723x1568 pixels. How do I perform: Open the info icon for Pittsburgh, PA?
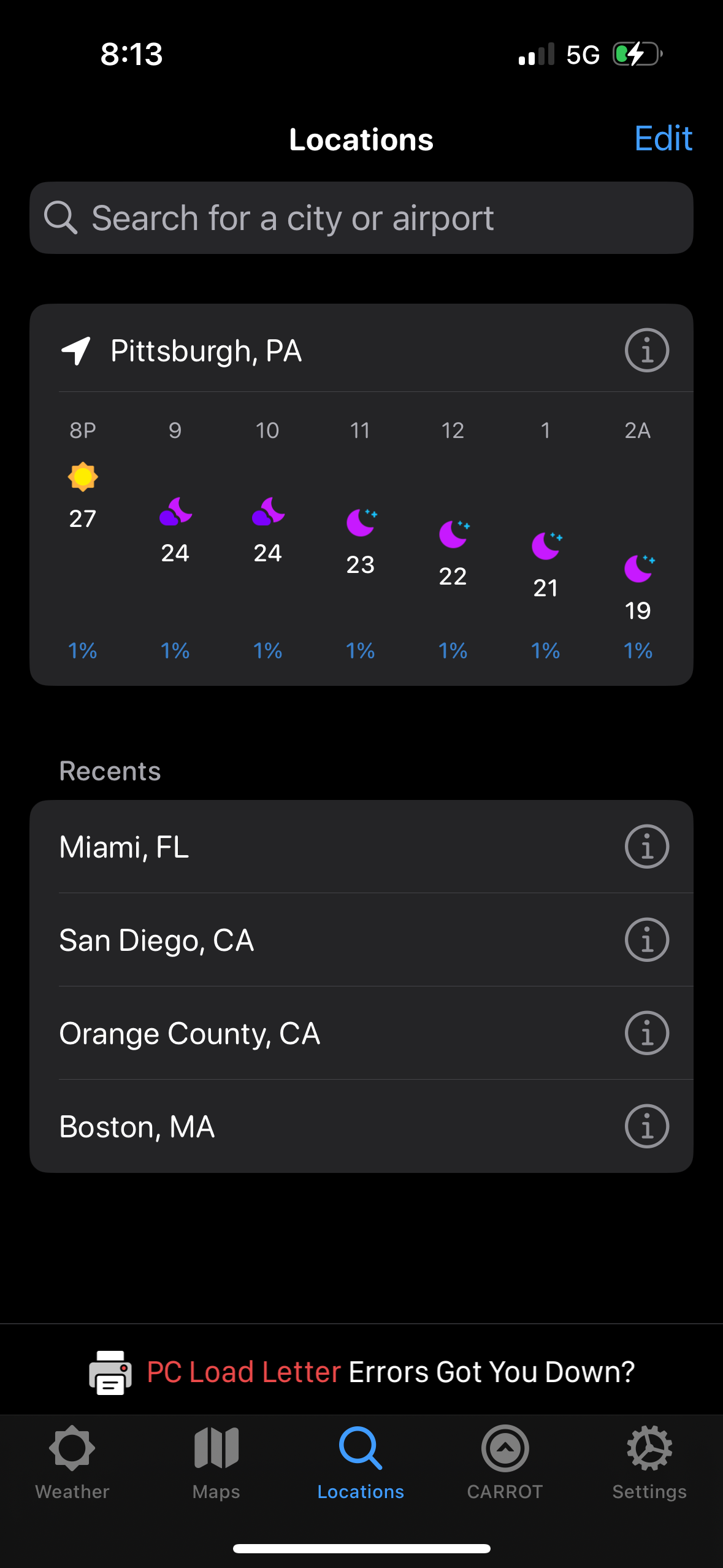tap(646, 350)
